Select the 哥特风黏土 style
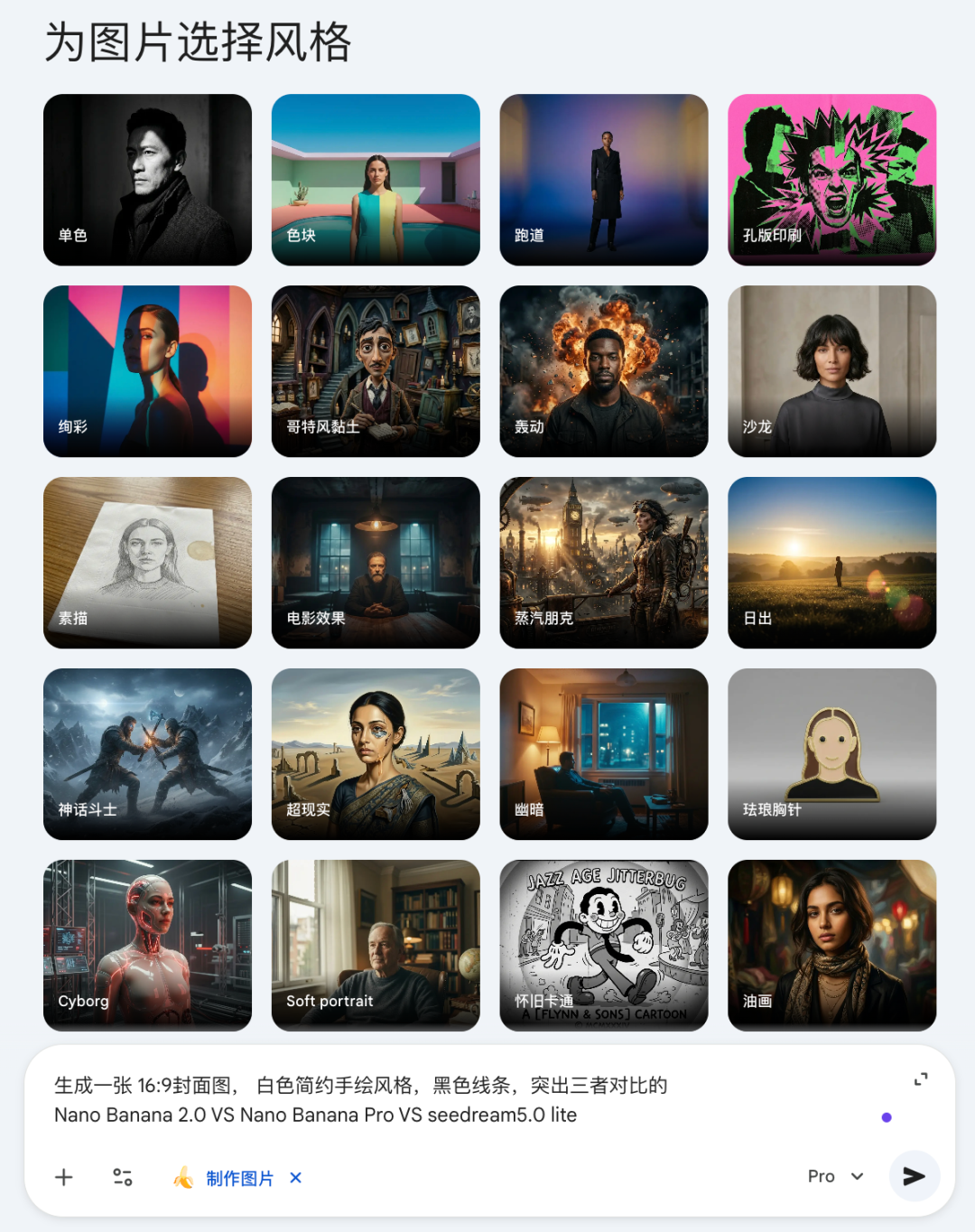975x1232 pixels. pos(376,371)
